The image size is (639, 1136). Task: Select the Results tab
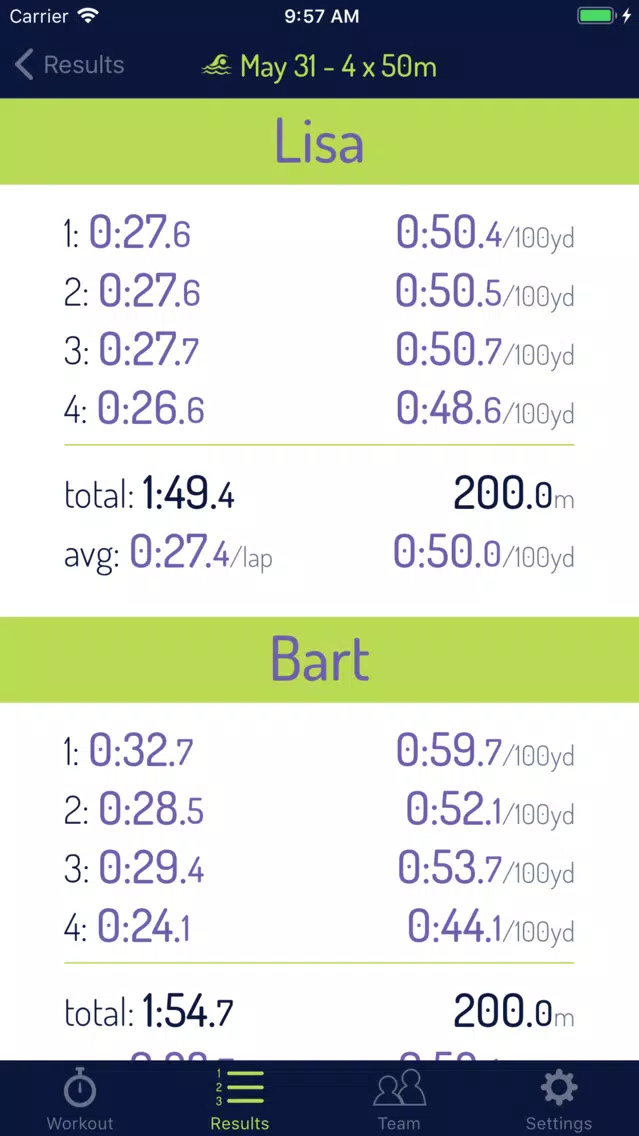tap(240, 1099)
